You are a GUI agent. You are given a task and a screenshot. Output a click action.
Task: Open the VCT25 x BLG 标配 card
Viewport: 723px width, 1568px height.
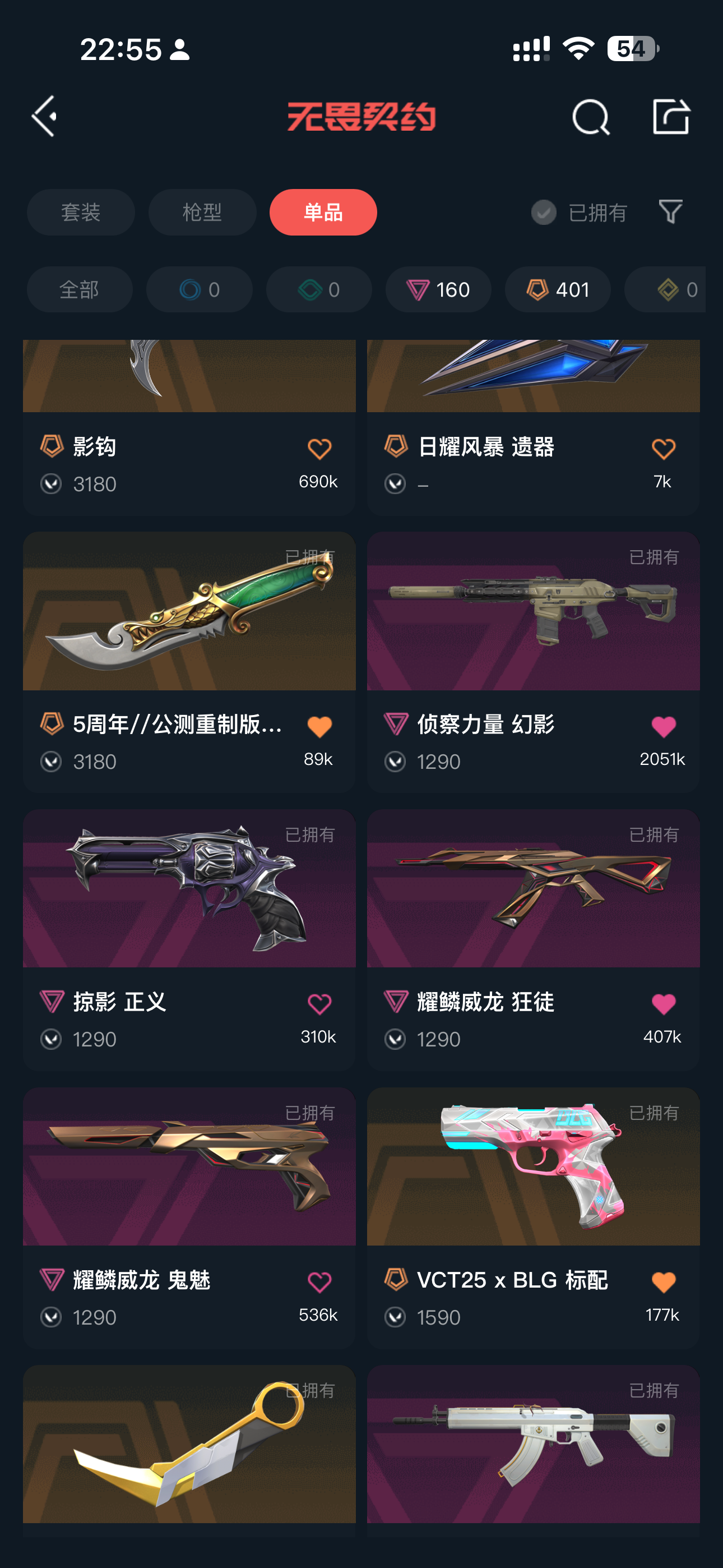pos(533,1167)
